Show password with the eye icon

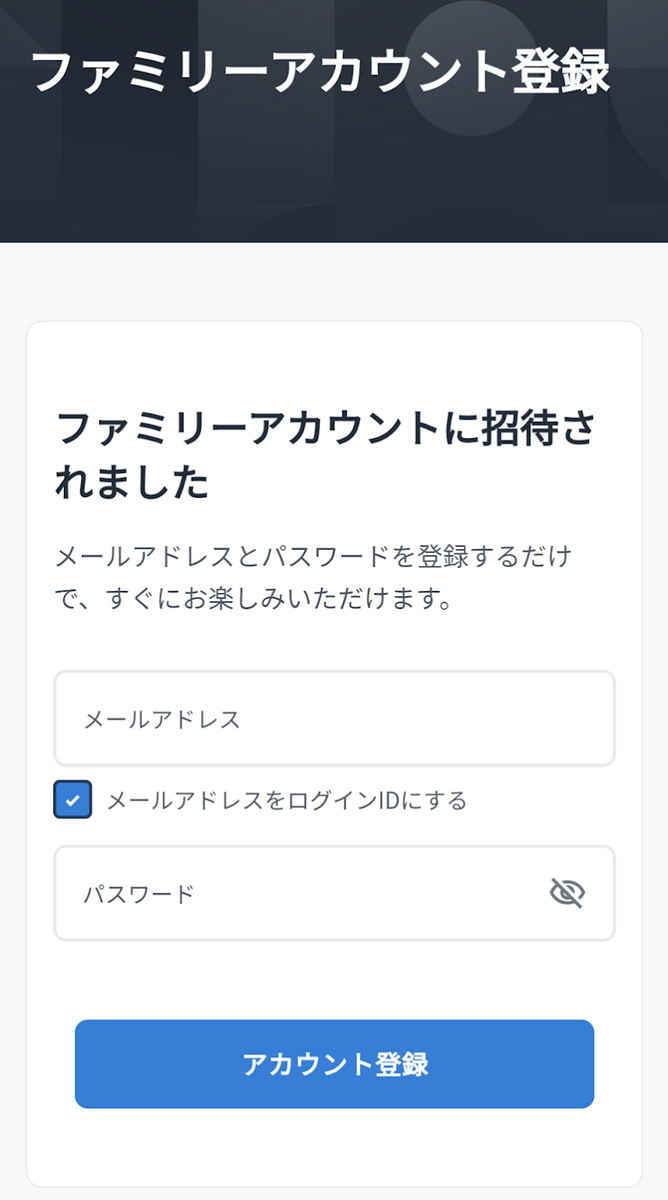click(x=567, y=893)
